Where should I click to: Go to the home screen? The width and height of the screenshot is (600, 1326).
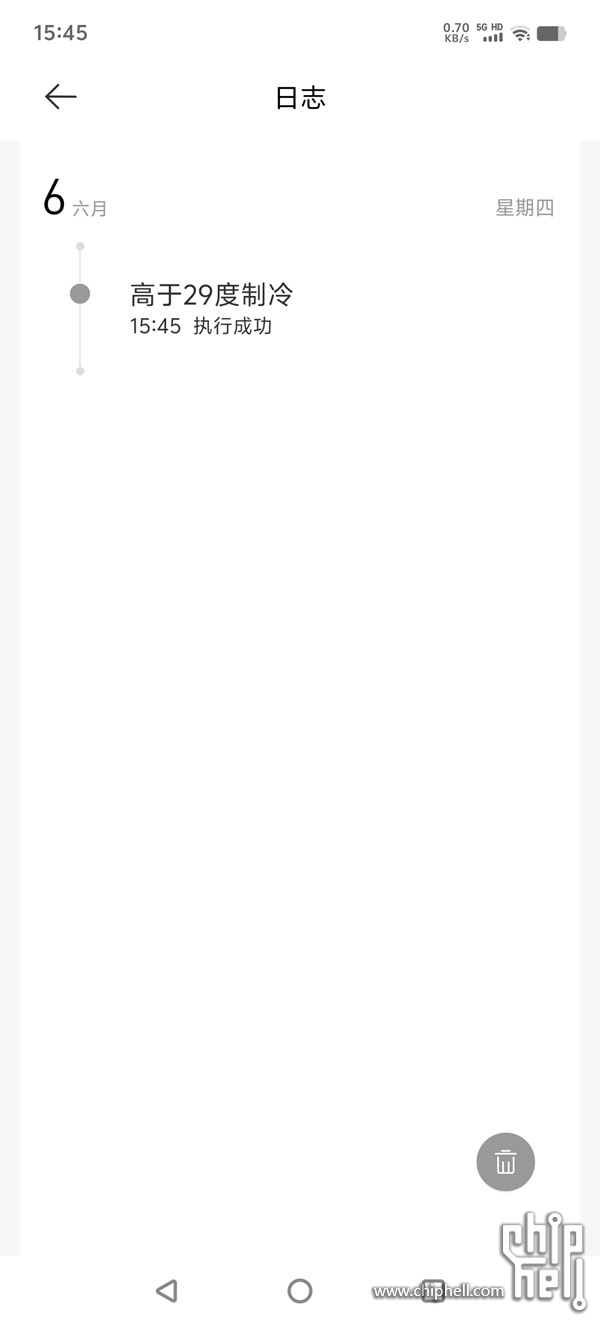pyautogui.click(x=300, y=1290)
